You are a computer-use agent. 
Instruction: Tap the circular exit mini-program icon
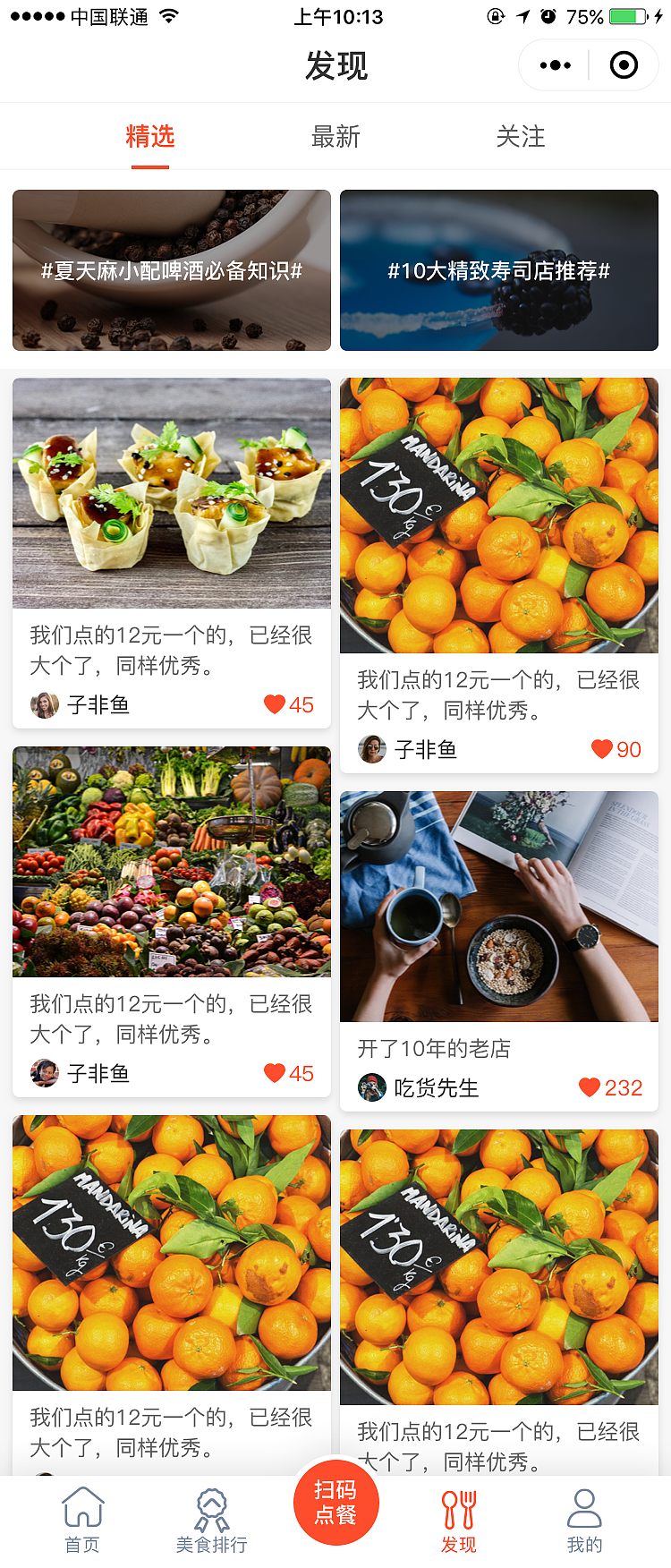624,64
